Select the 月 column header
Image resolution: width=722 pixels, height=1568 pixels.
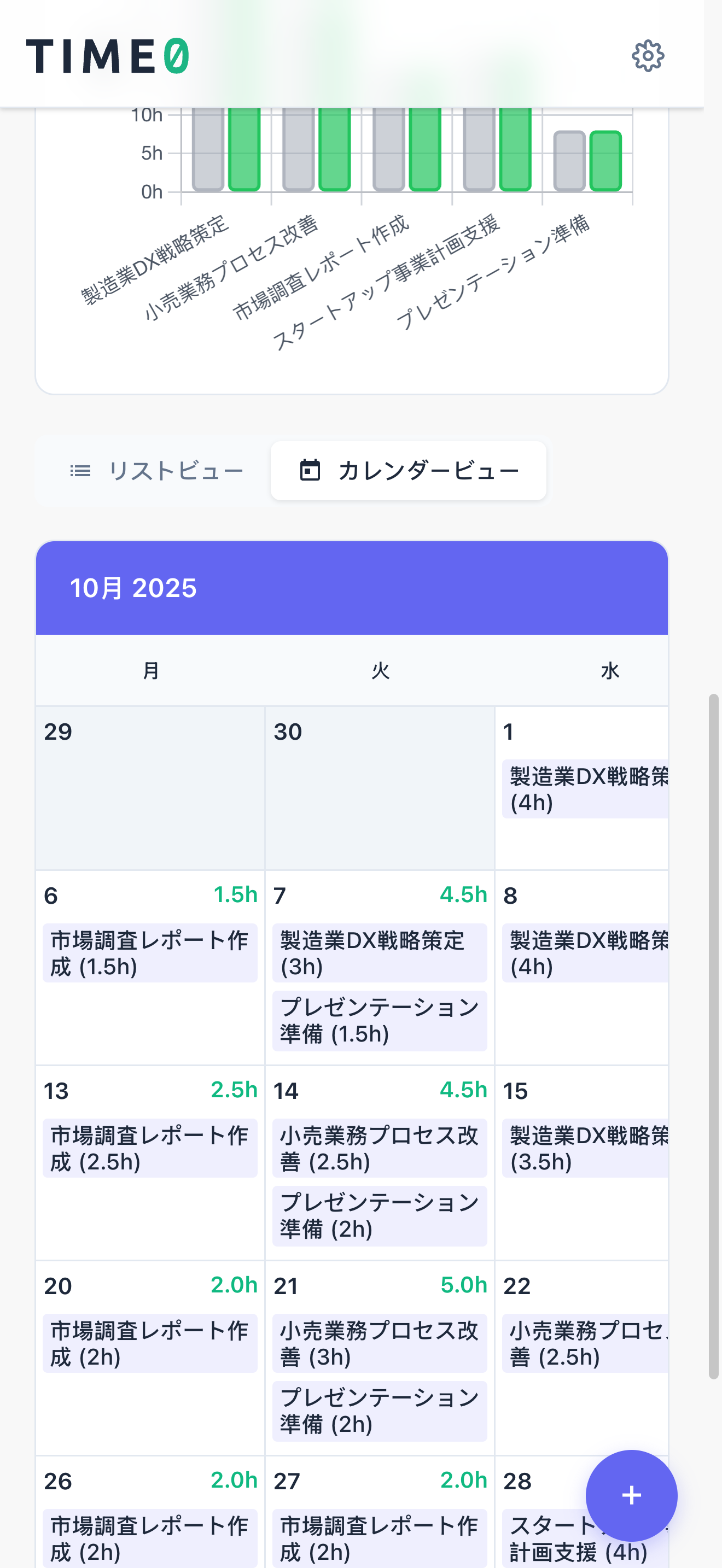coord(150,670)
